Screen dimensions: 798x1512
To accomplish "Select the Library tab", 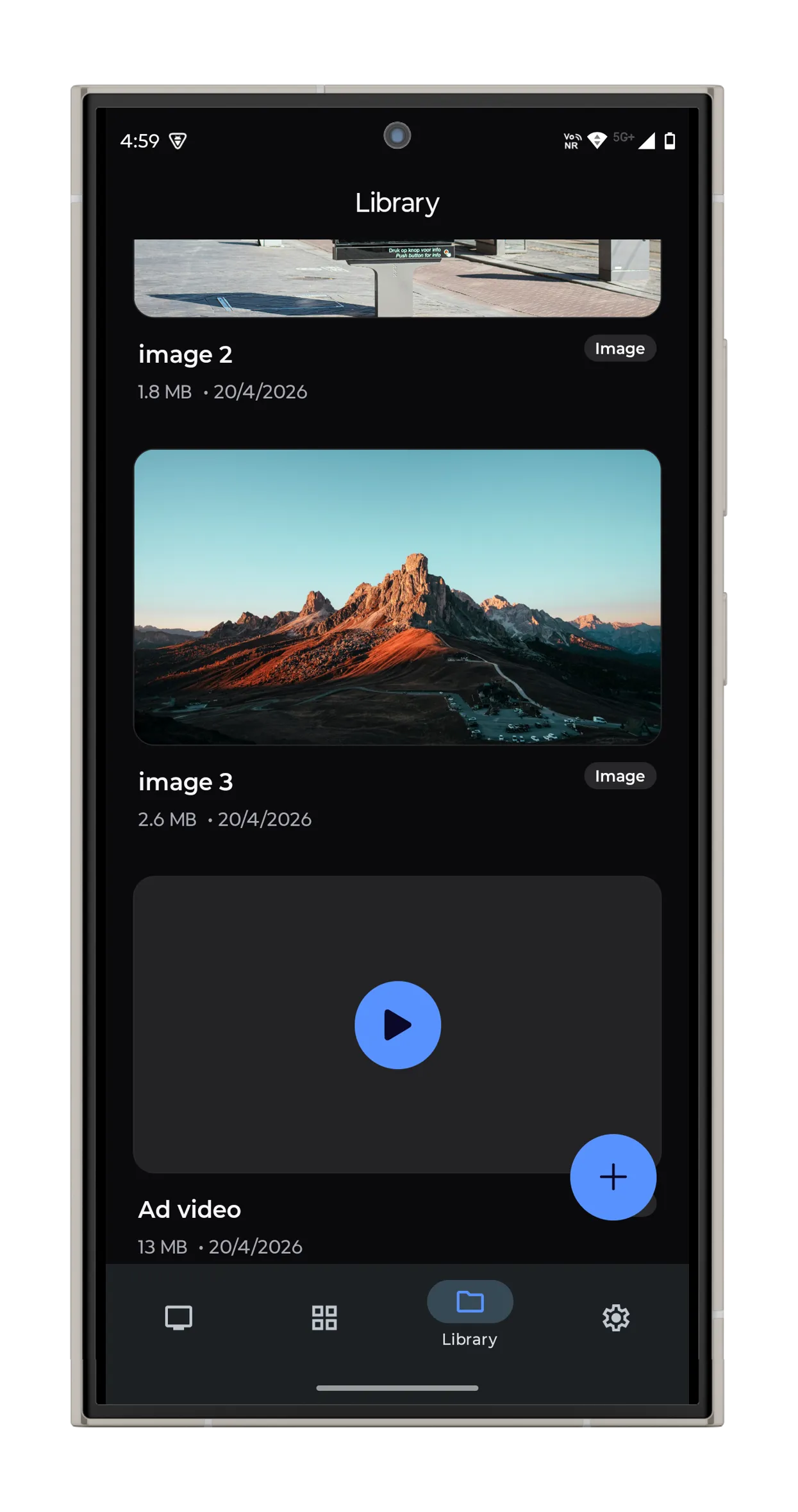I will pos(470,1313).
